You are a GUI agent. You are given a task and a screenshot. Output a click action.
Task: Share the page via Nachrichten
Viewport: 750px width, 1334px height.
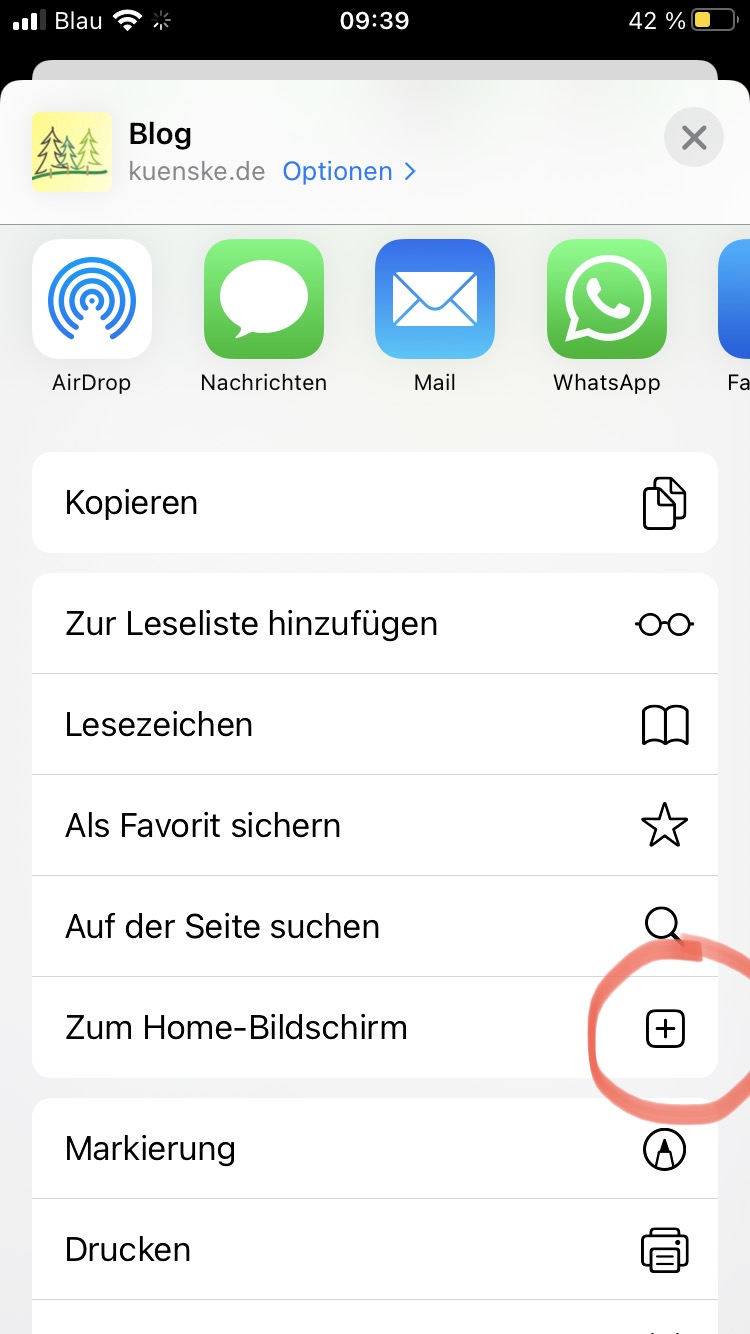click(264, 300)
